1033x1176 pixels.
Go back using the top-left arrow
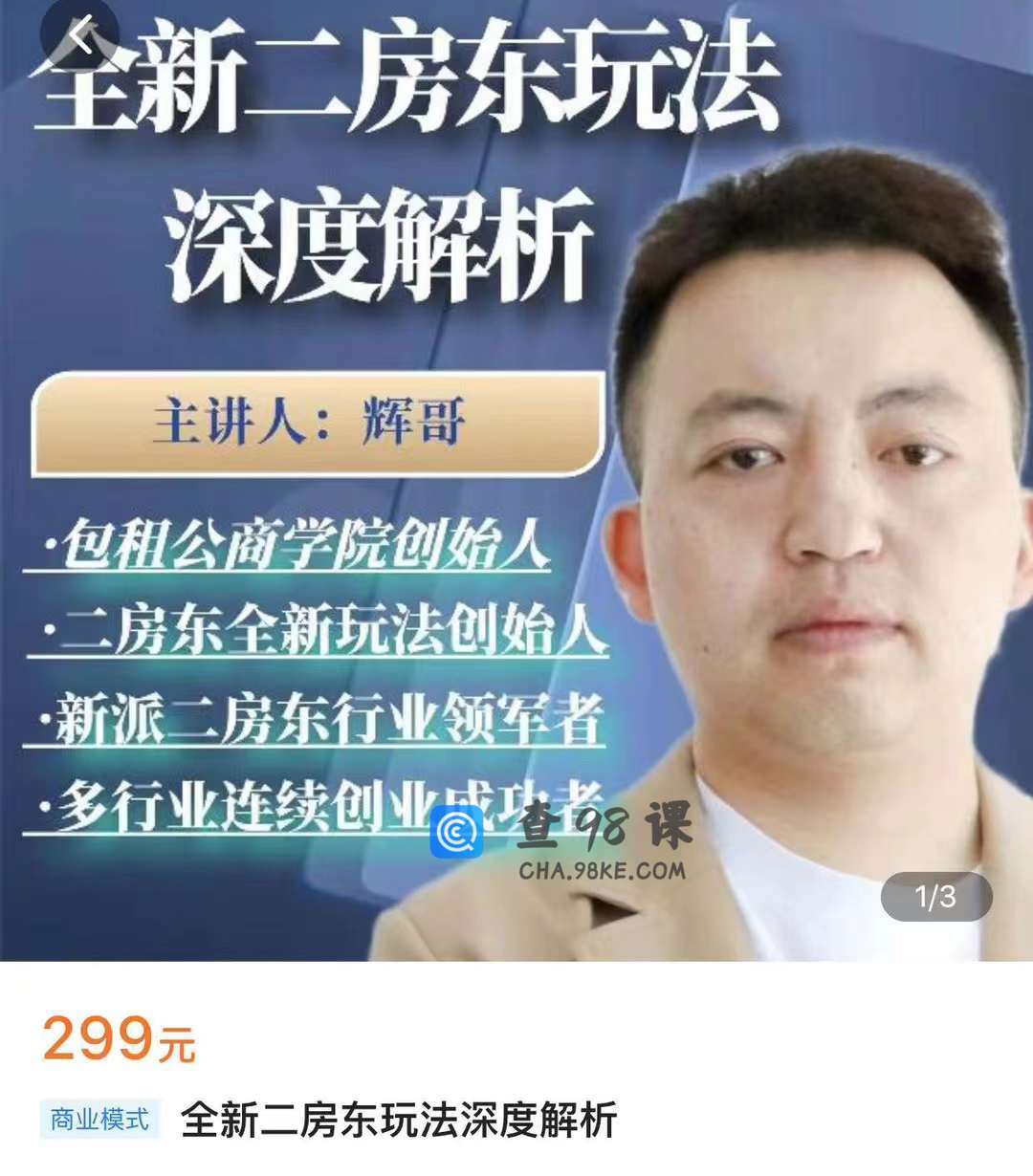(x=79, y=38)
